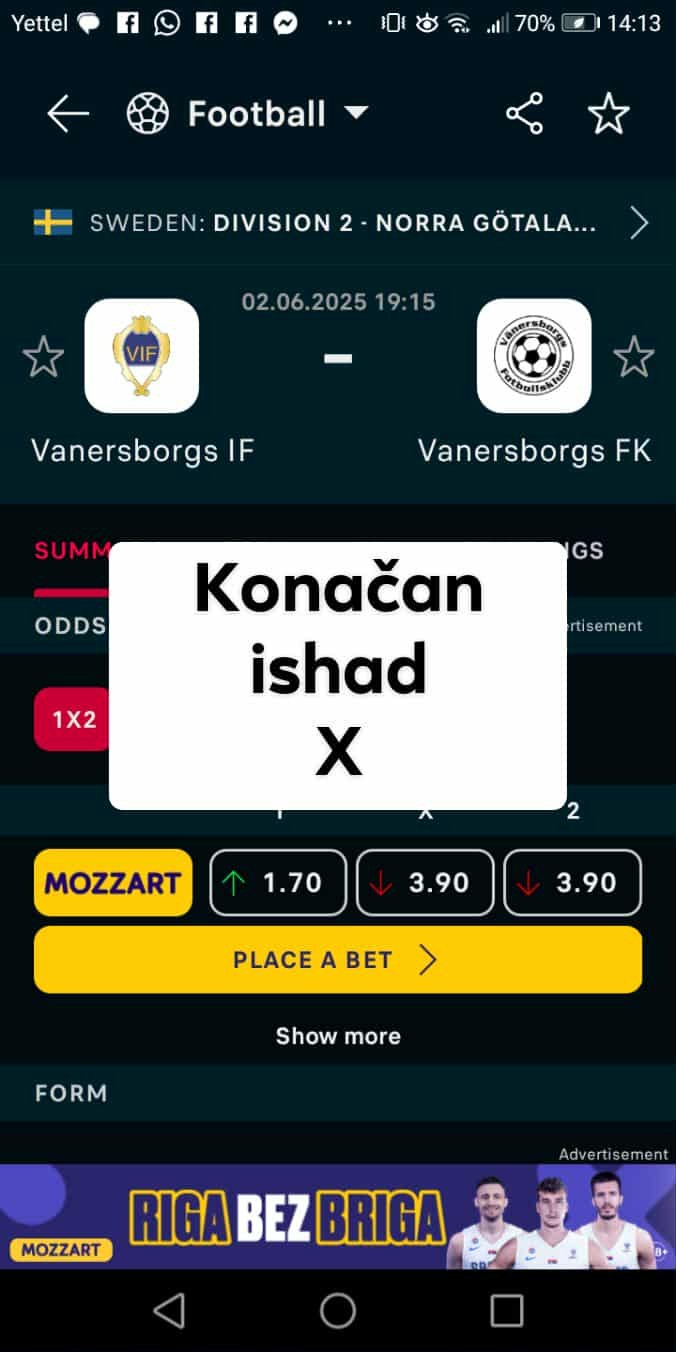Screen dimensions: 676x1352
Task: Share this match
Action: (524, 114)
